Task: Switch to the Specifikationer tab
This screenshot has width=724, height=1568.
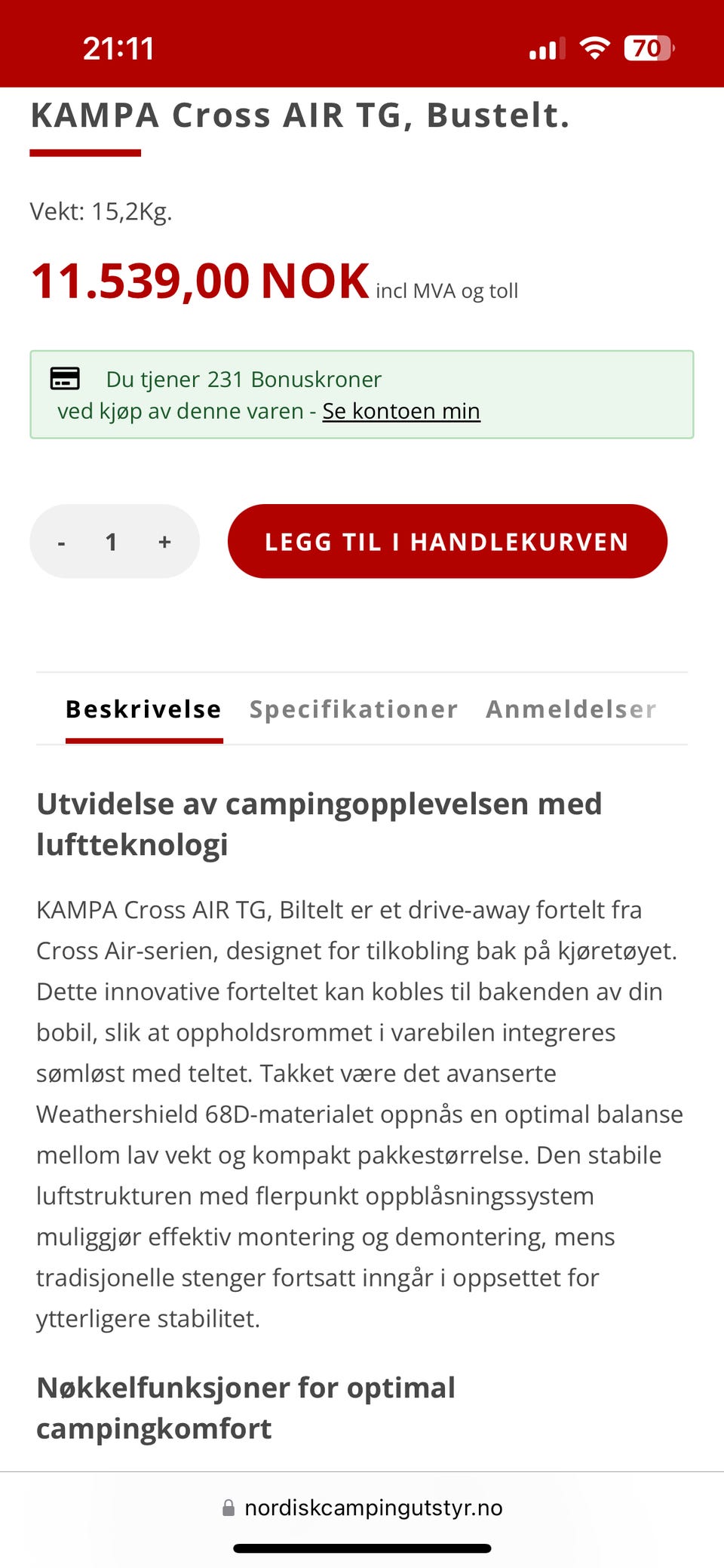Action: click(353, 709)
